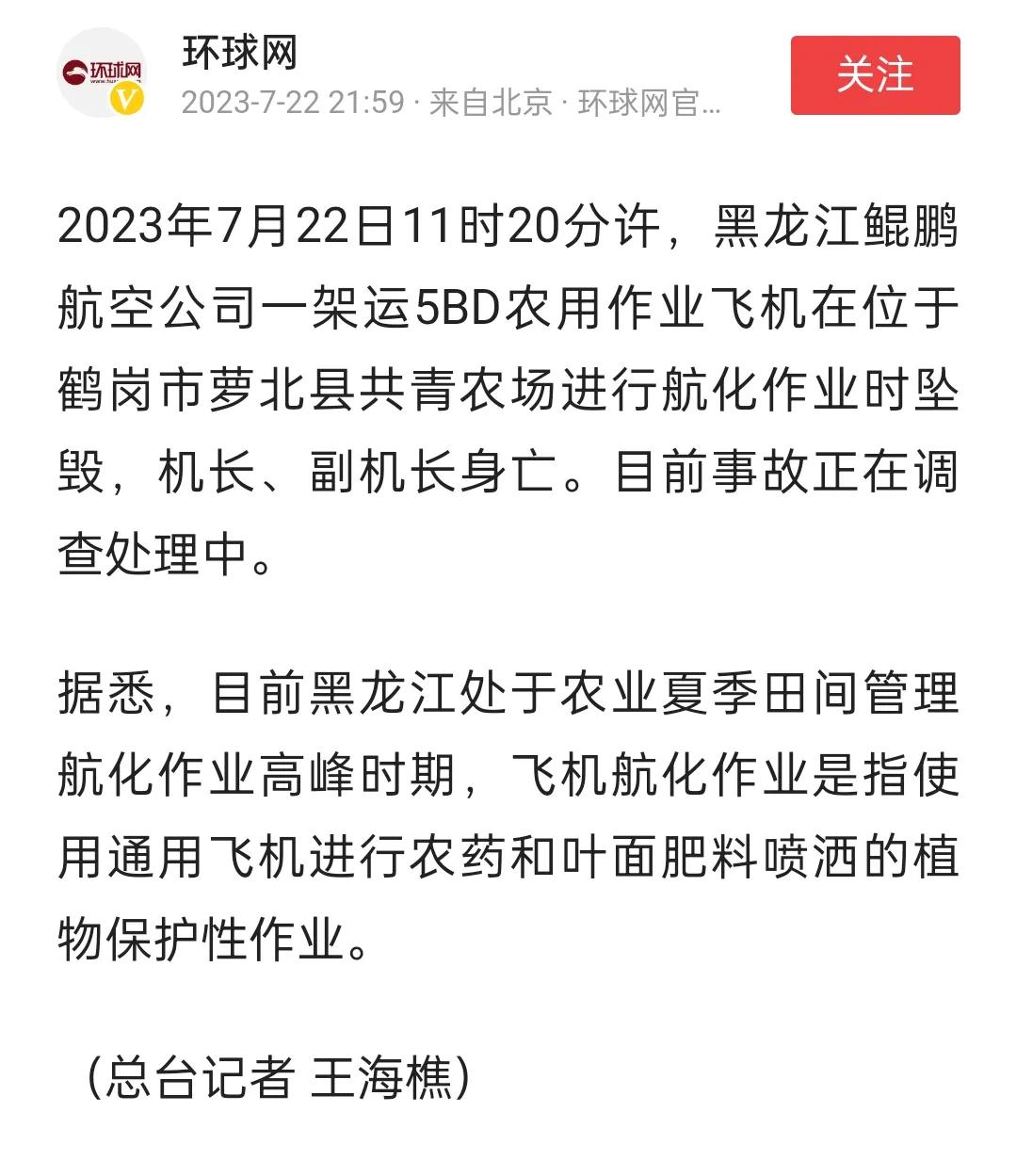Click the red 关注 follow button
Viewport: 1016px width, 1176px height.
[877, 75]
